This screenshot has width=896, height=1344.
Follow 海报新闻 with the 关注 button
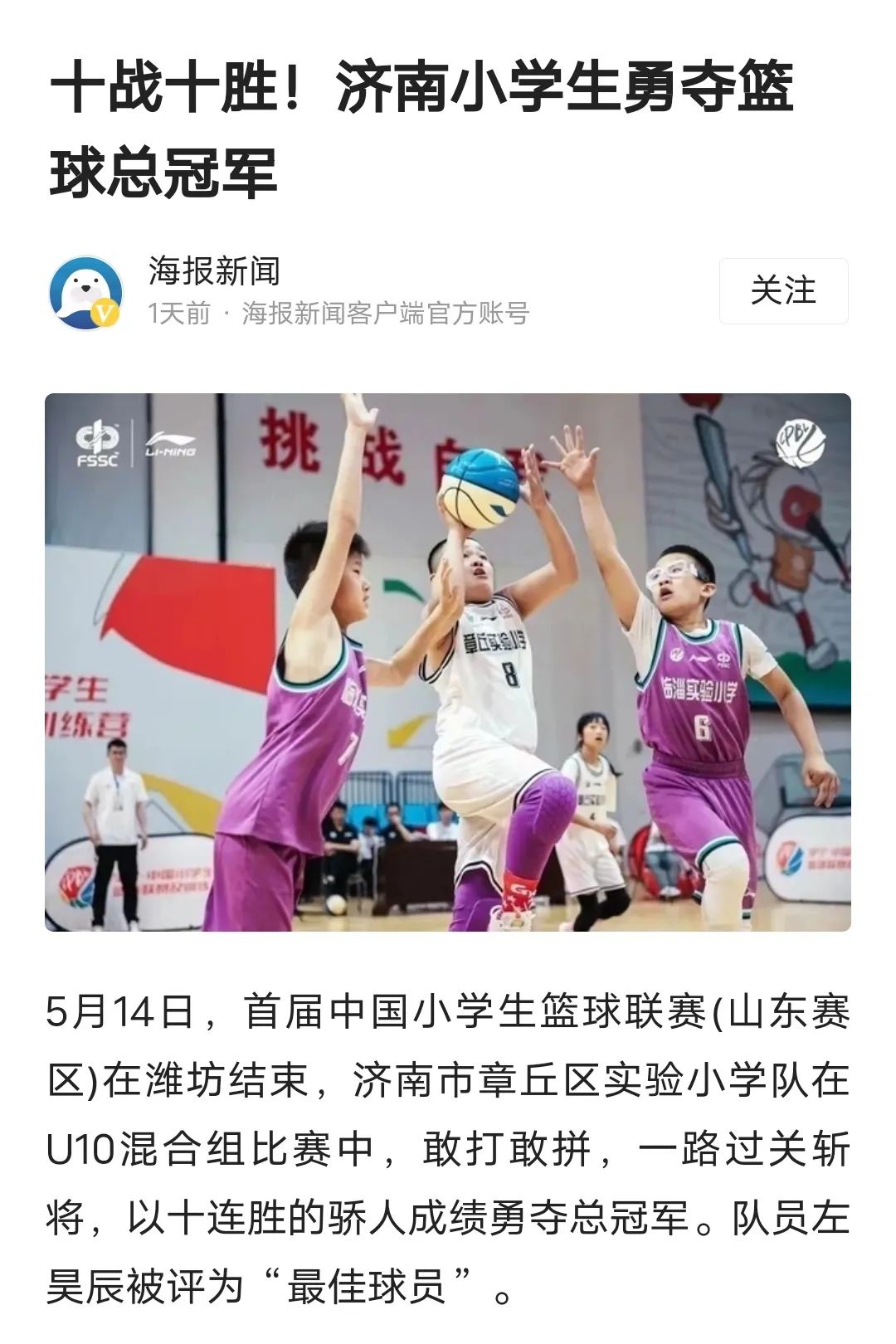782,291
